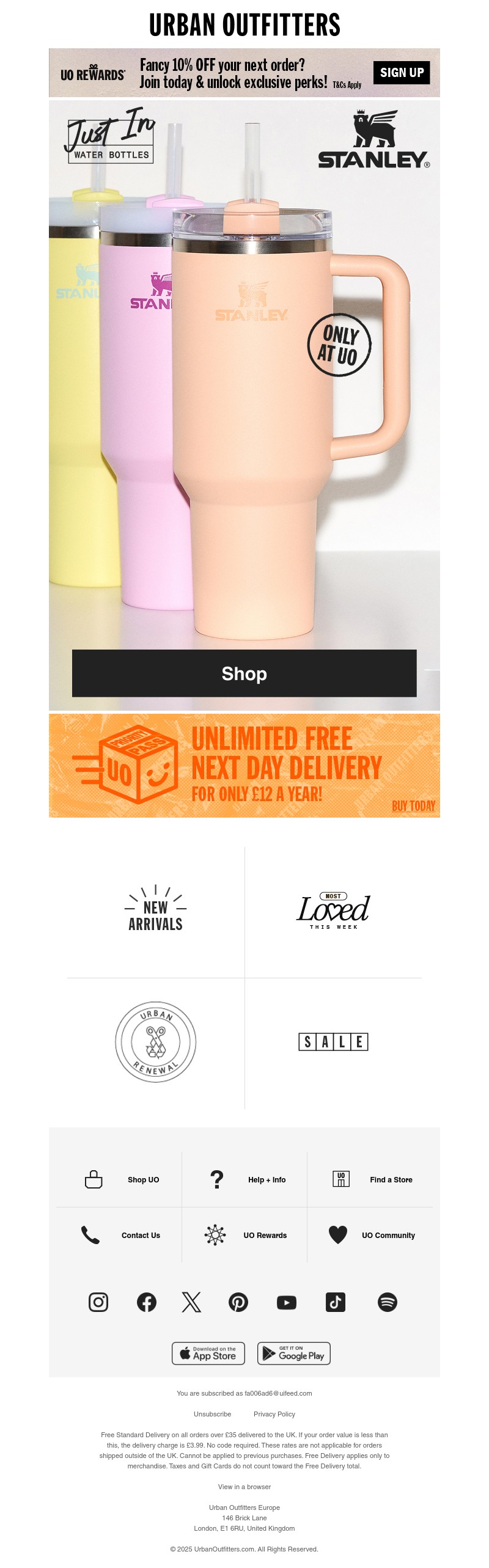Visit UO Community

[x=388, y=1236]
